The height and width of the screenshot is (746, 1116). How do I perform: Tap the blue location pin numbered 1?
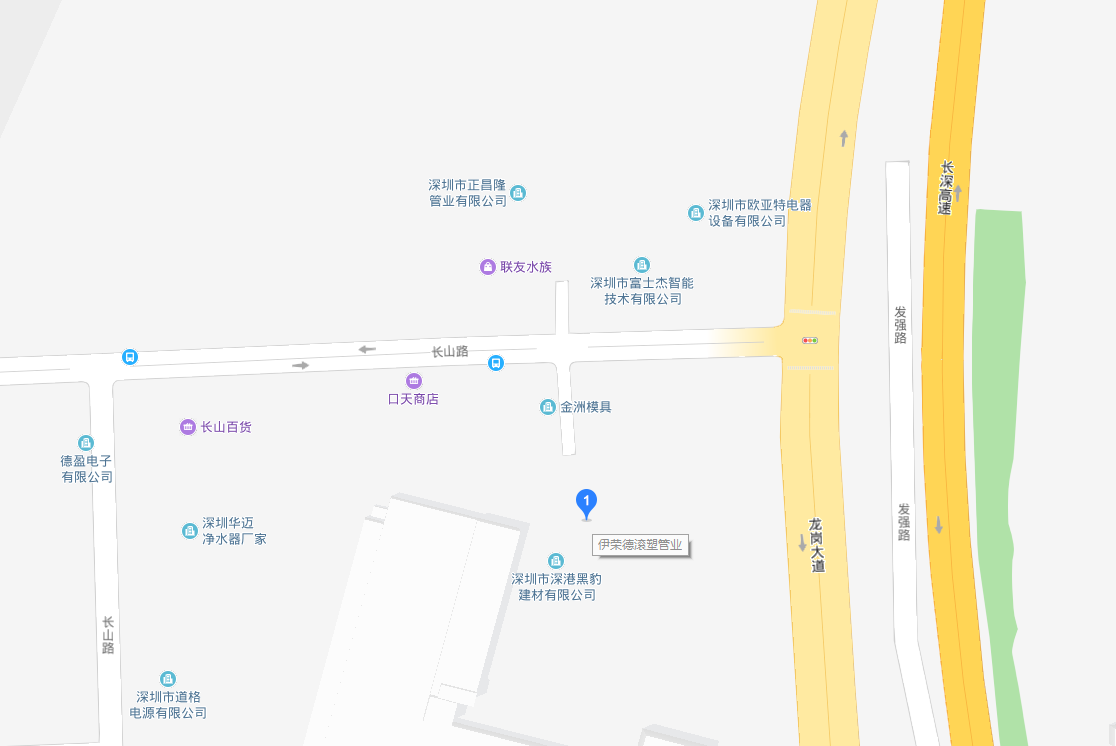(x=587, y=502)
